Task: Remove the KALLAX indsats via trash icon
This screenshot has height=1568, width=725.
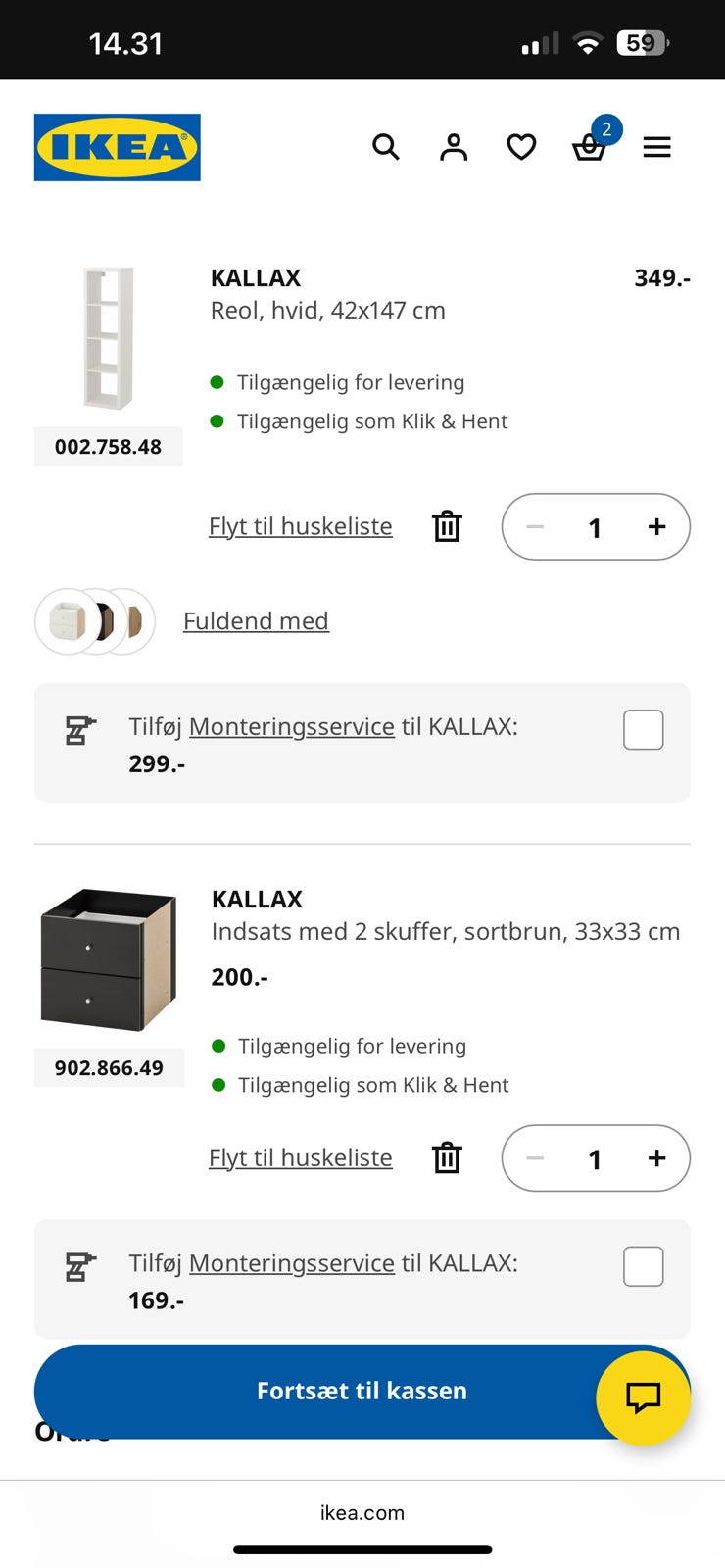Action: click(x=446, y=1157)
